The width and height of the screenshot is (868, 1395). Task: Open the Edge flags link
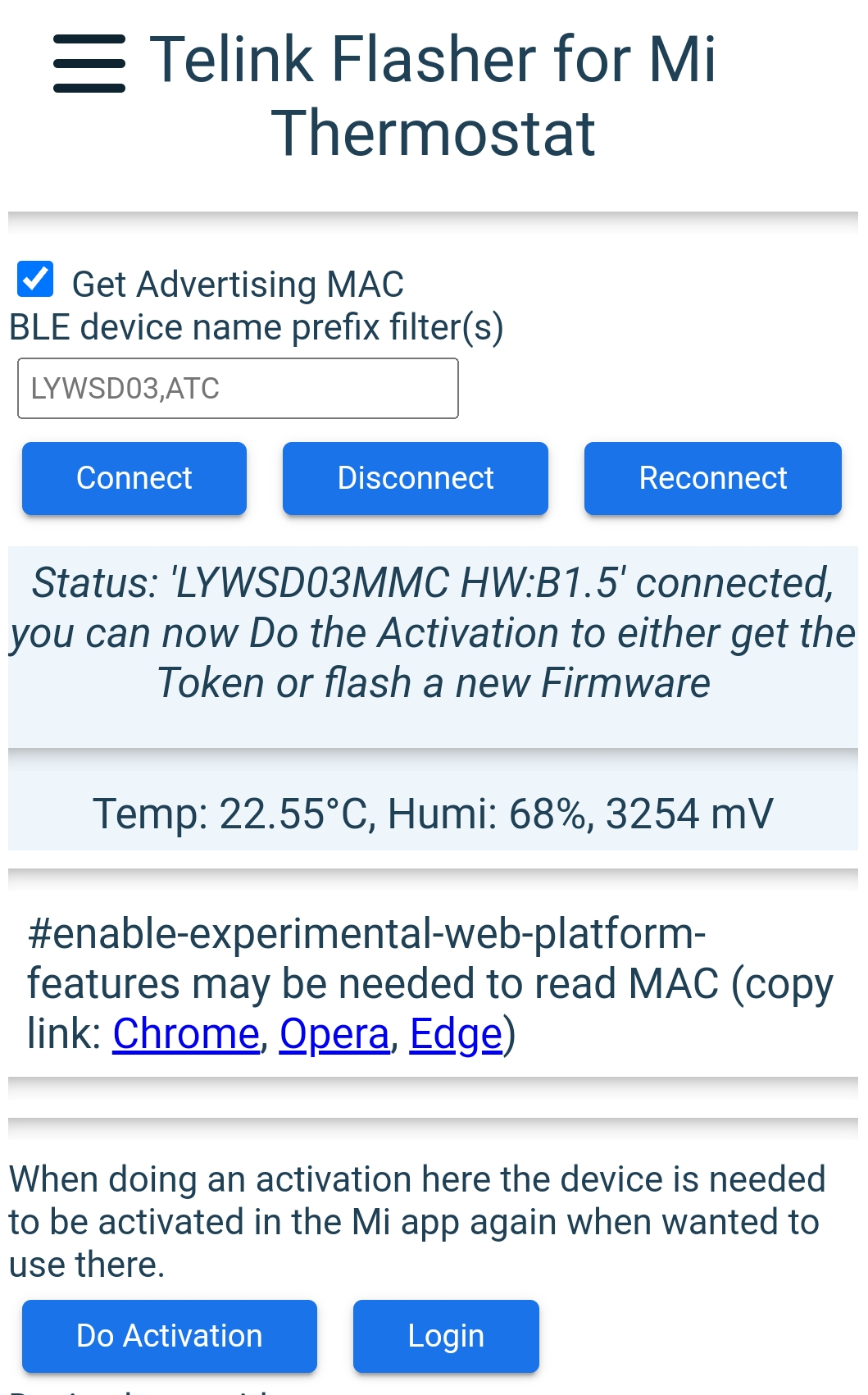tap(455, 1033)
